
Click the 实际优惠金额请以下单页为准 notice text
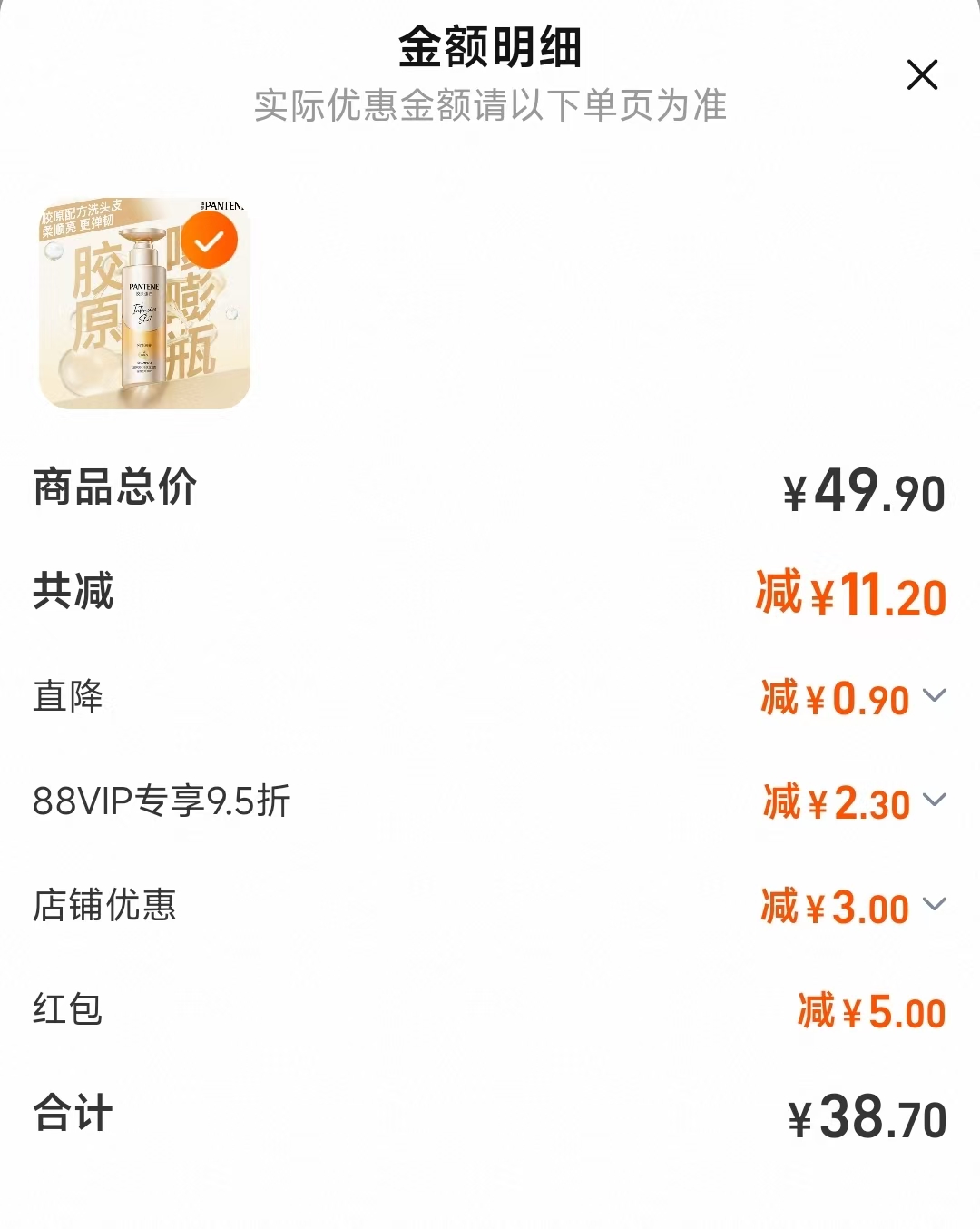coord(490,106)
